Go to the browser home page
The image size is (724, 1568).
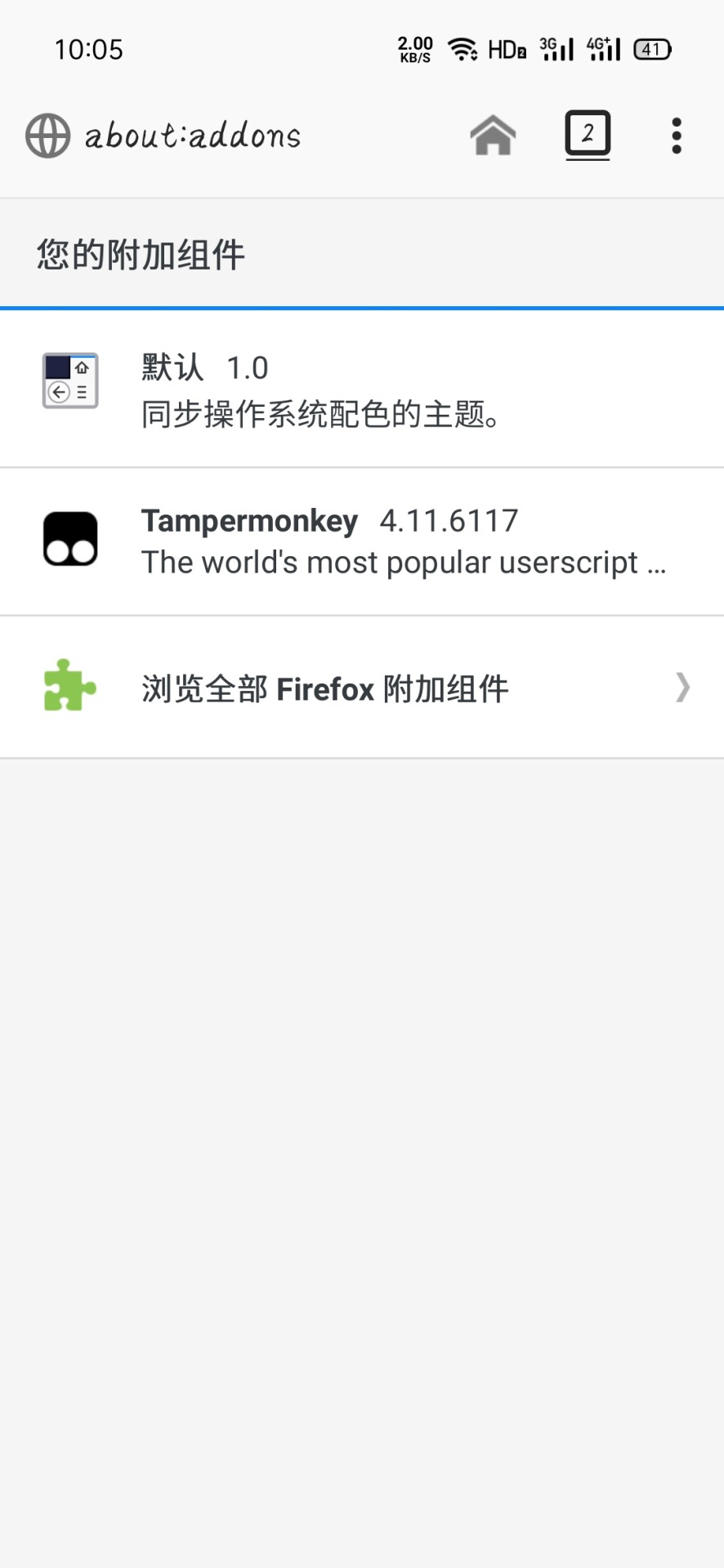click(x=493, y=136)
